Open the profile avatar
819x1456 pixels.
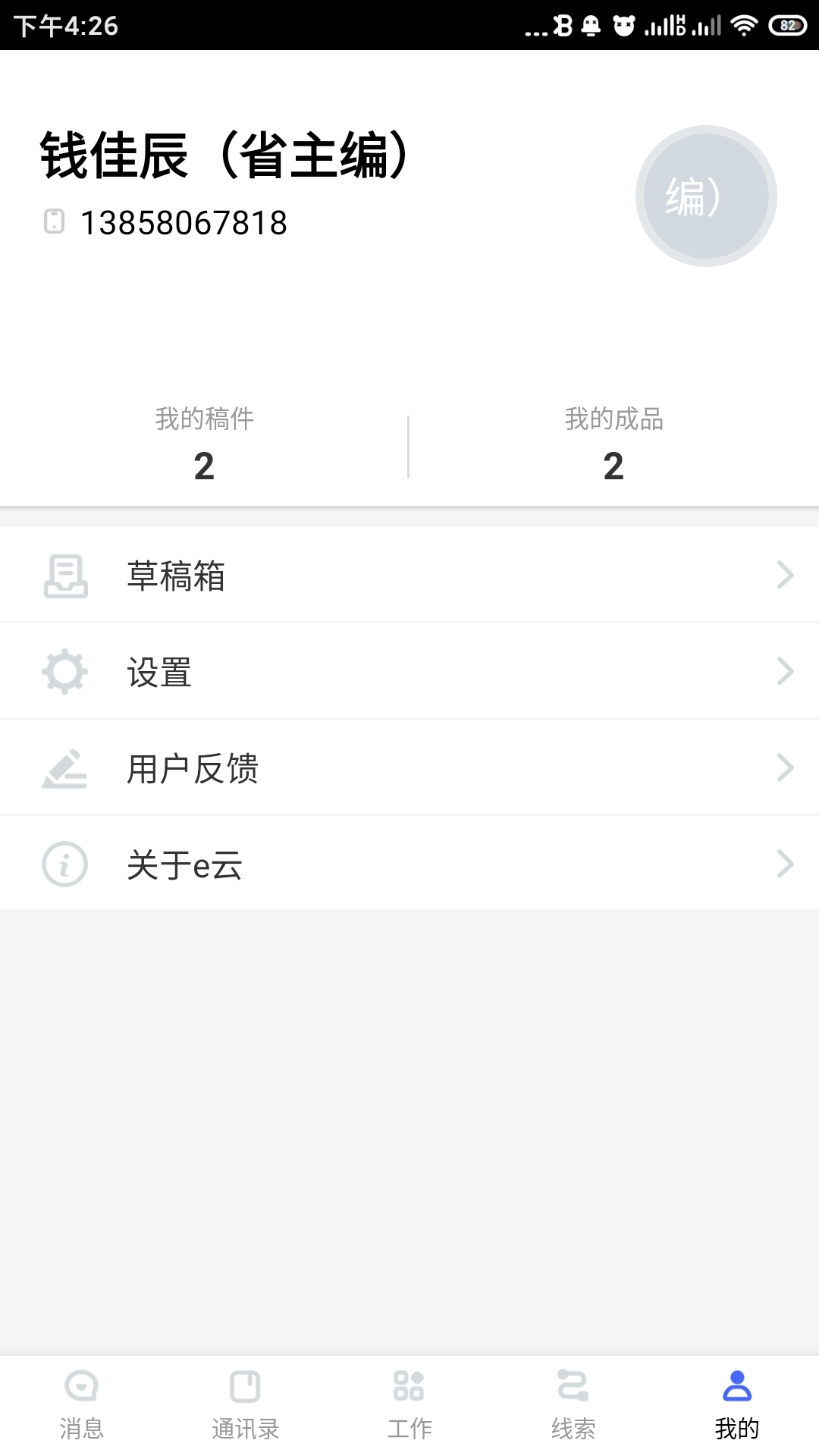tap(706, 196)
